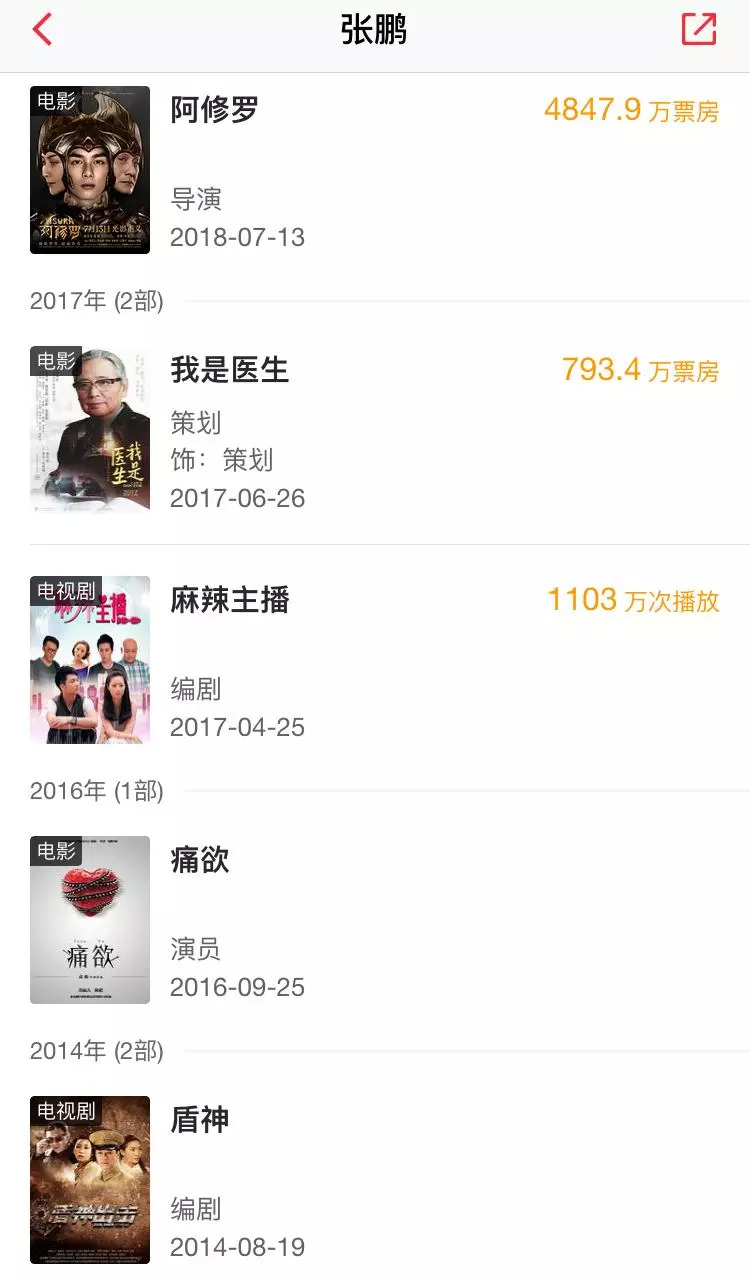The width and height of the screenshot is (750, 1278).
Task: Open the movie 阿修罗
Action: (214, 110)
